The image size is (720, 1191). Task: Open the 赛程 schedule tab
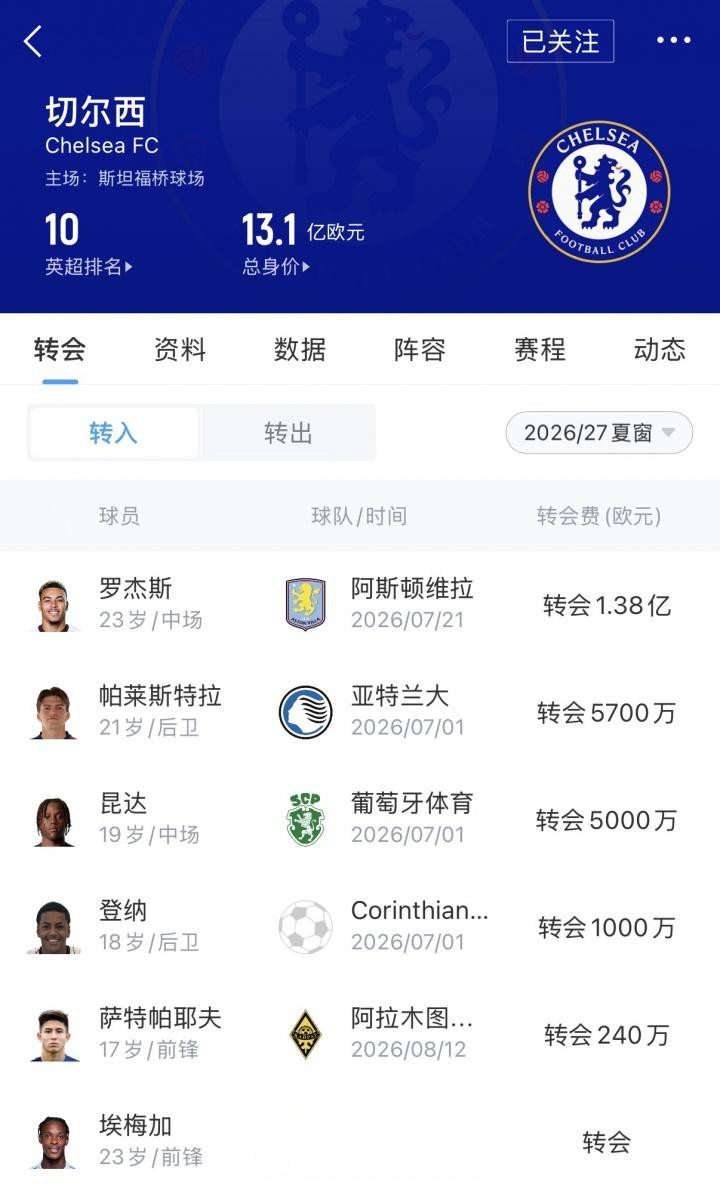click(x=540, y=349)
